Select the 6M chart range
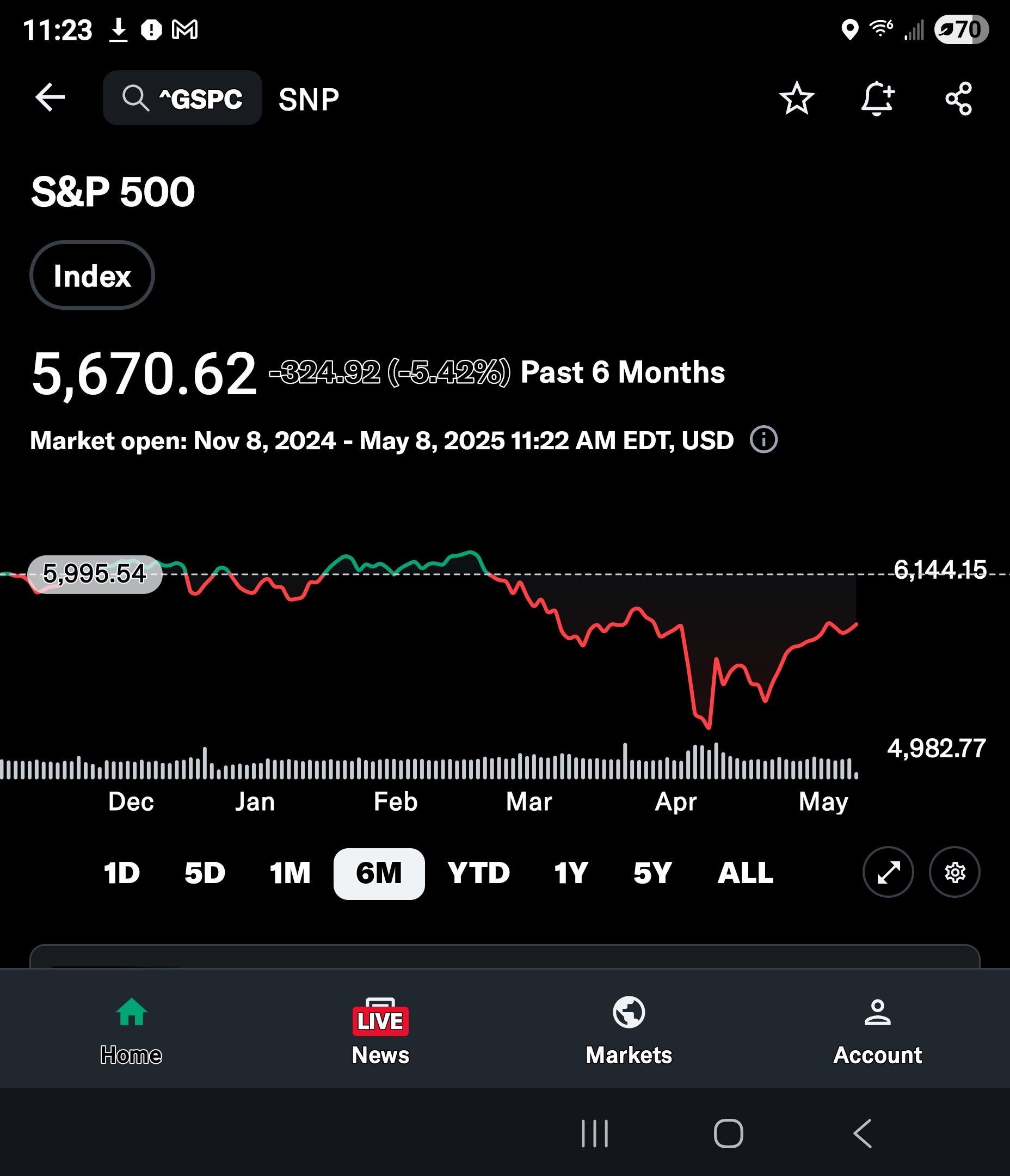The width and height of the screenshot is (1010, 1176). (378, 873)
